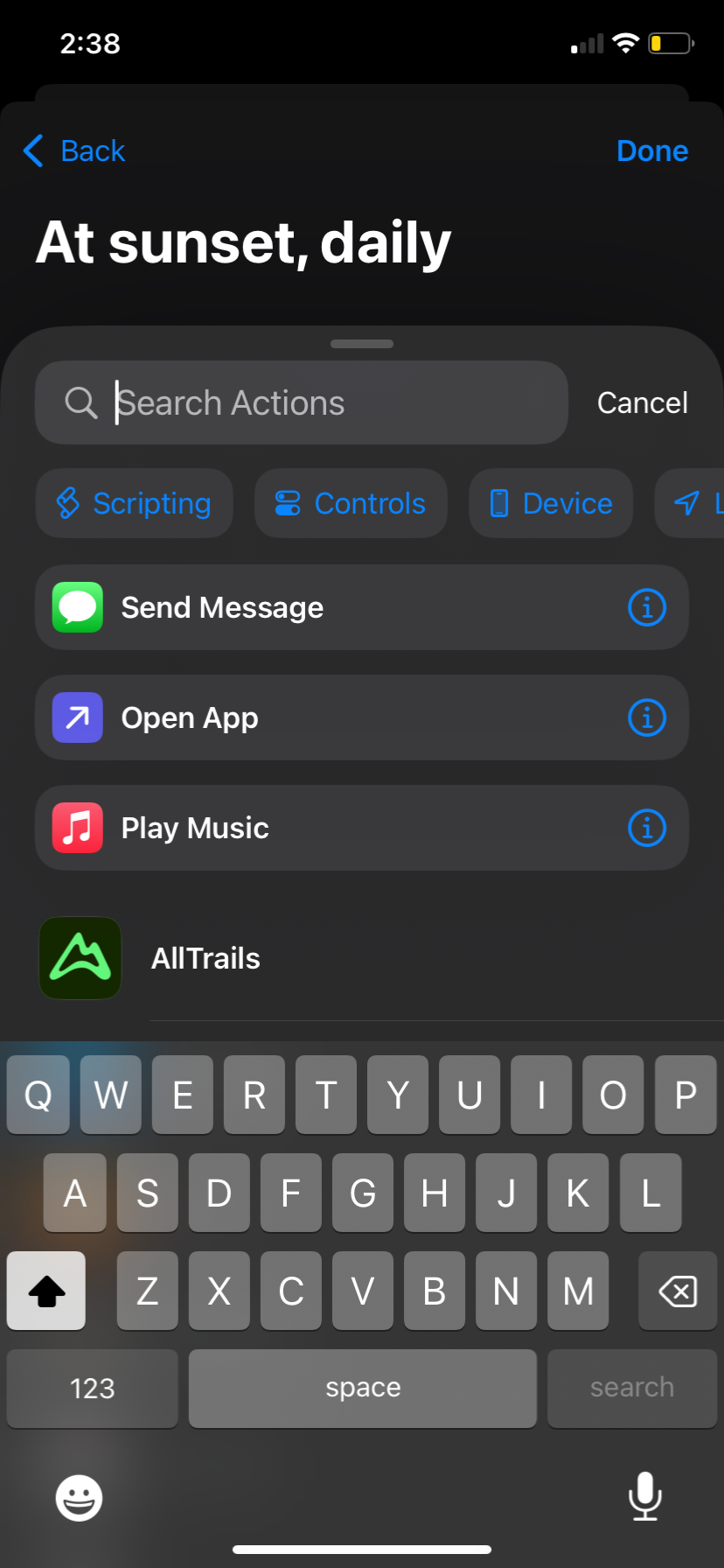The width and height of the screenshot is (724, 1568).
Task: Add the Open App action
Action: pos(362,717)
